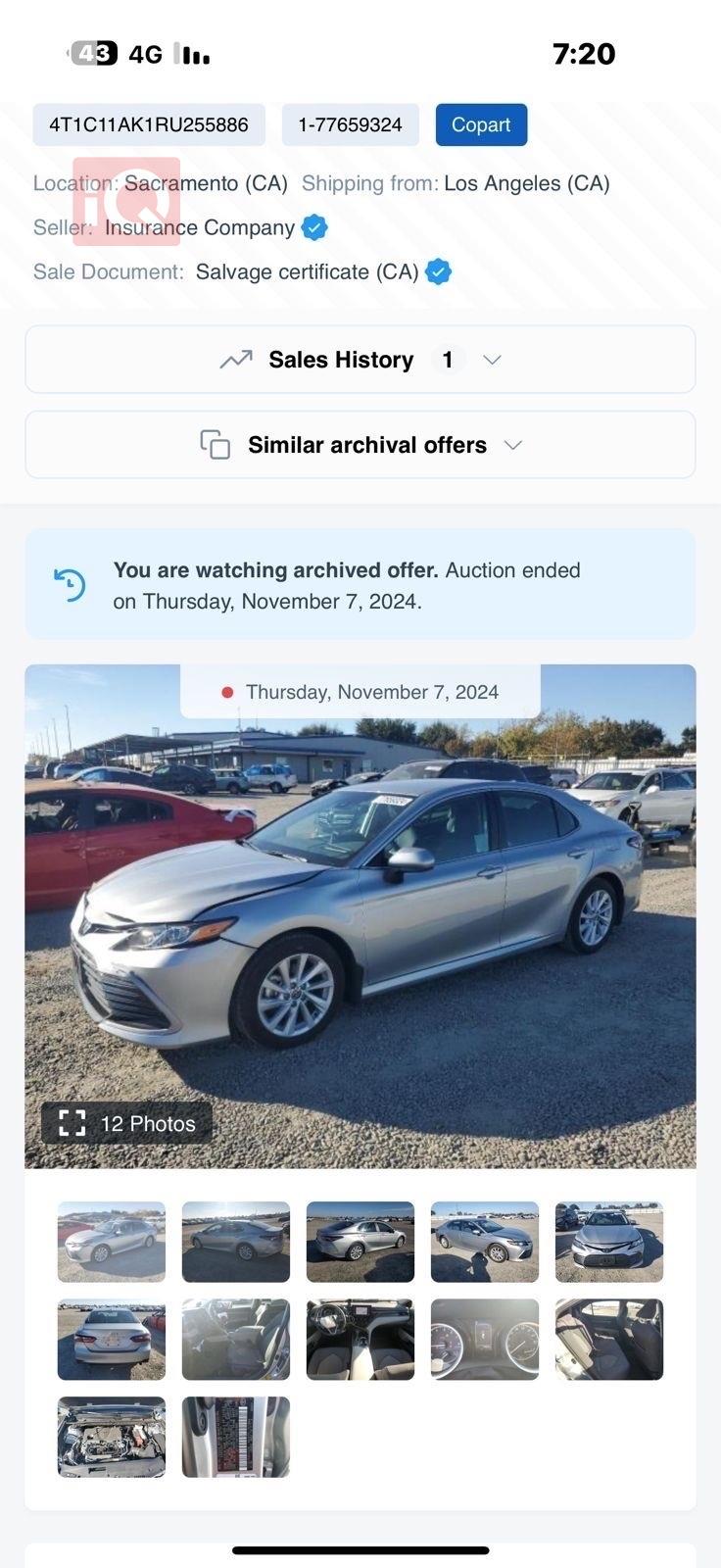Viewport: 721px width, 1568px height.
Task: View the rear trunk view thumbnail
Action: click(x=112, y=1339)
